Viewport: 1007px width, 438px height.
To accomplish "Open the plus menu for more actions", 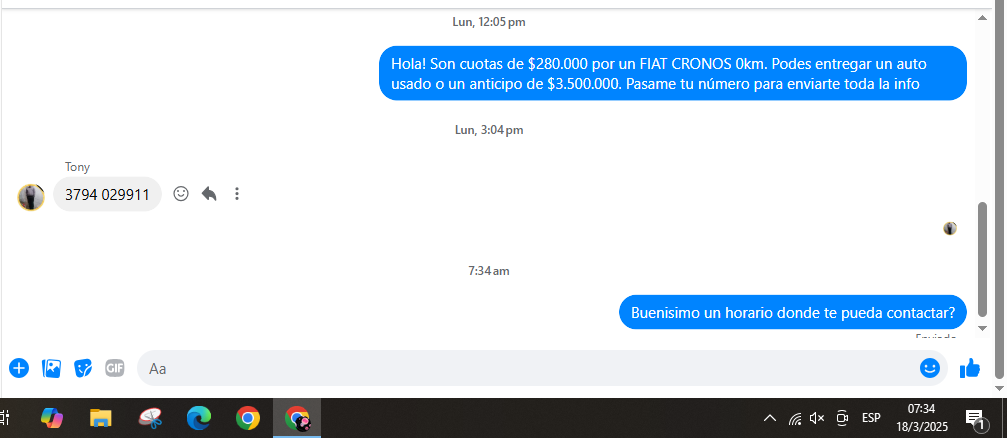I will point(19,368).
